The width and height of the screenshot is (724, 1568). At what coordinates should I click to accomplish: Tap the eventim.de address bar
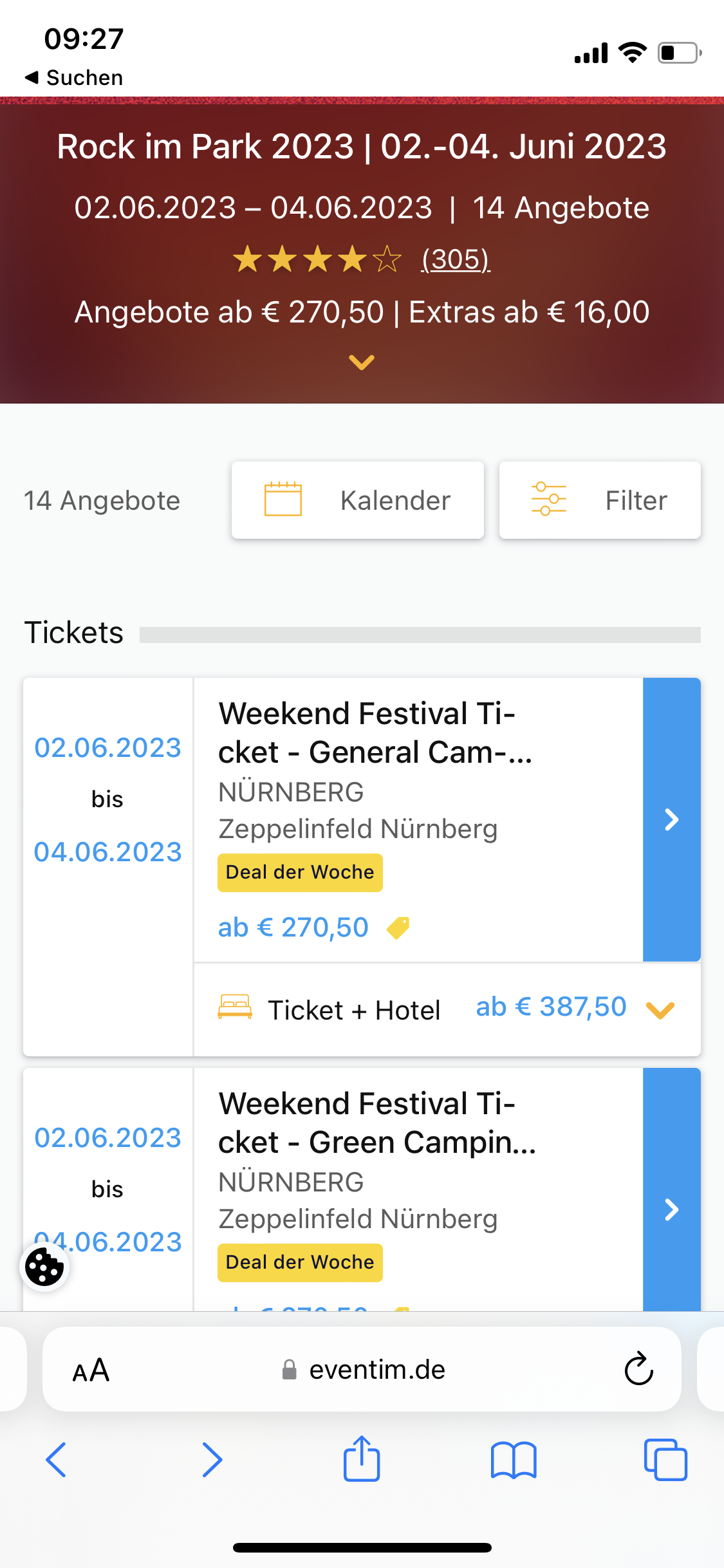point(362,1369)
